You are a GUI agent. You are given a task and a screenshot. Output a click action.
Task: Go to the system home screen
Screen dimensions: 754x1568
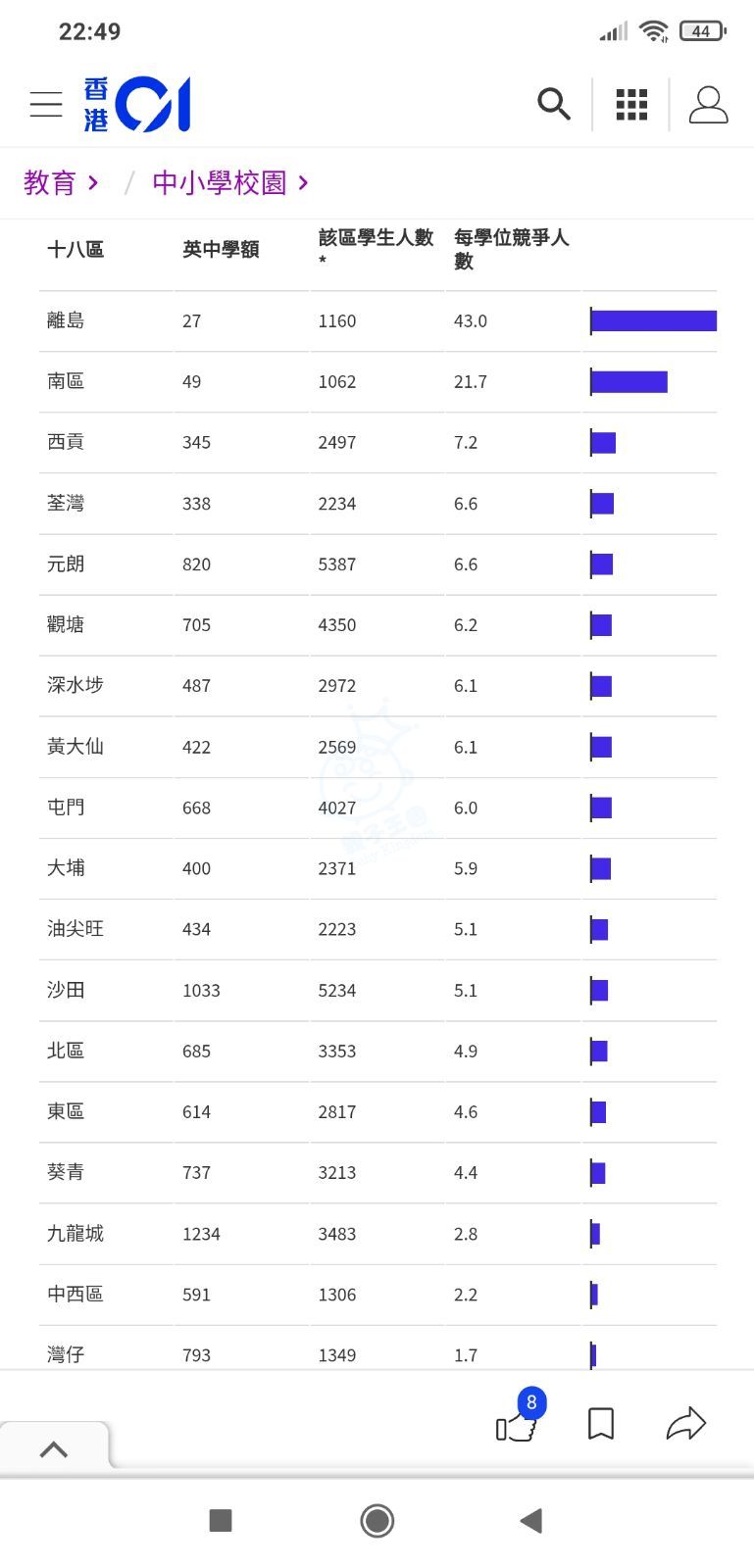377,1520
